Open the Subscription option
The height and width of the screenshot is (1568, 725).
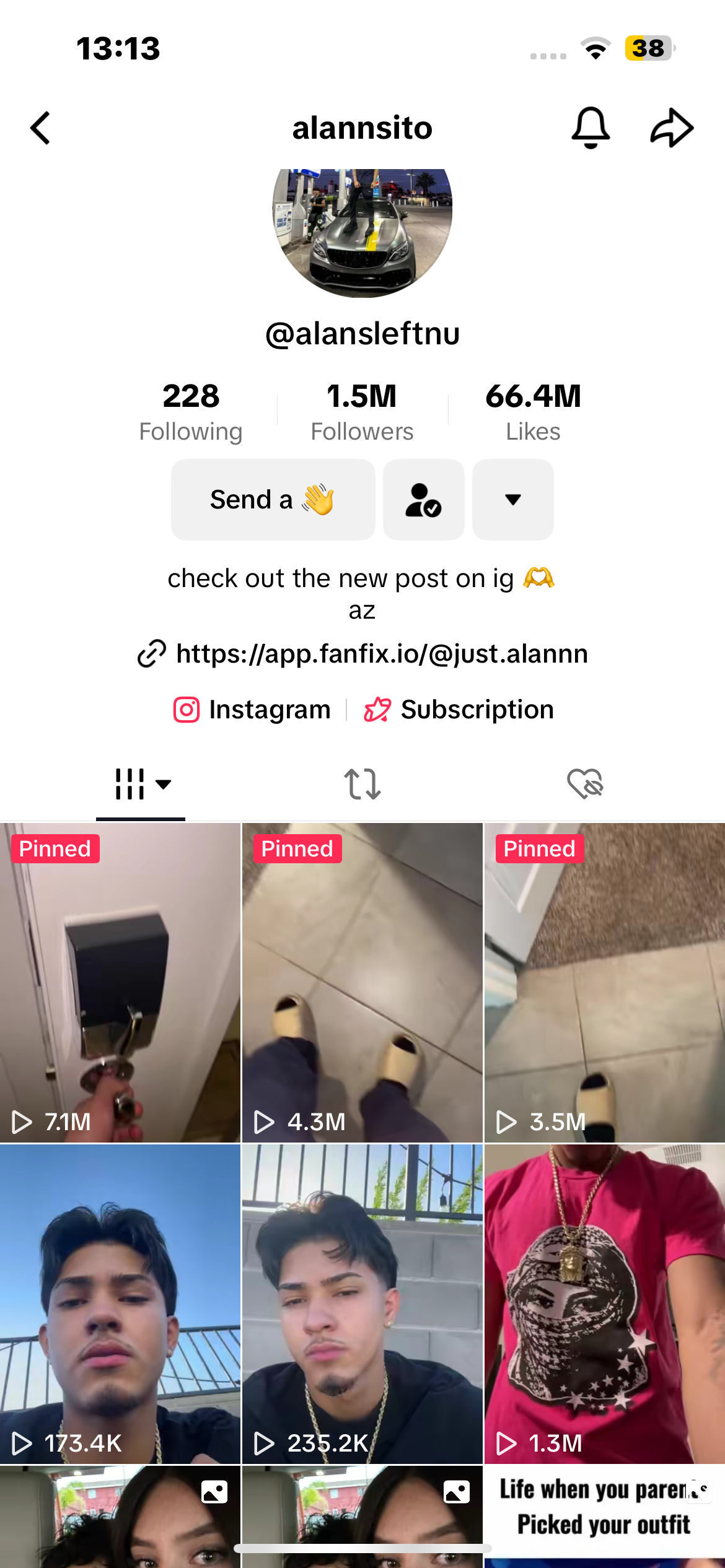(459, 710)
